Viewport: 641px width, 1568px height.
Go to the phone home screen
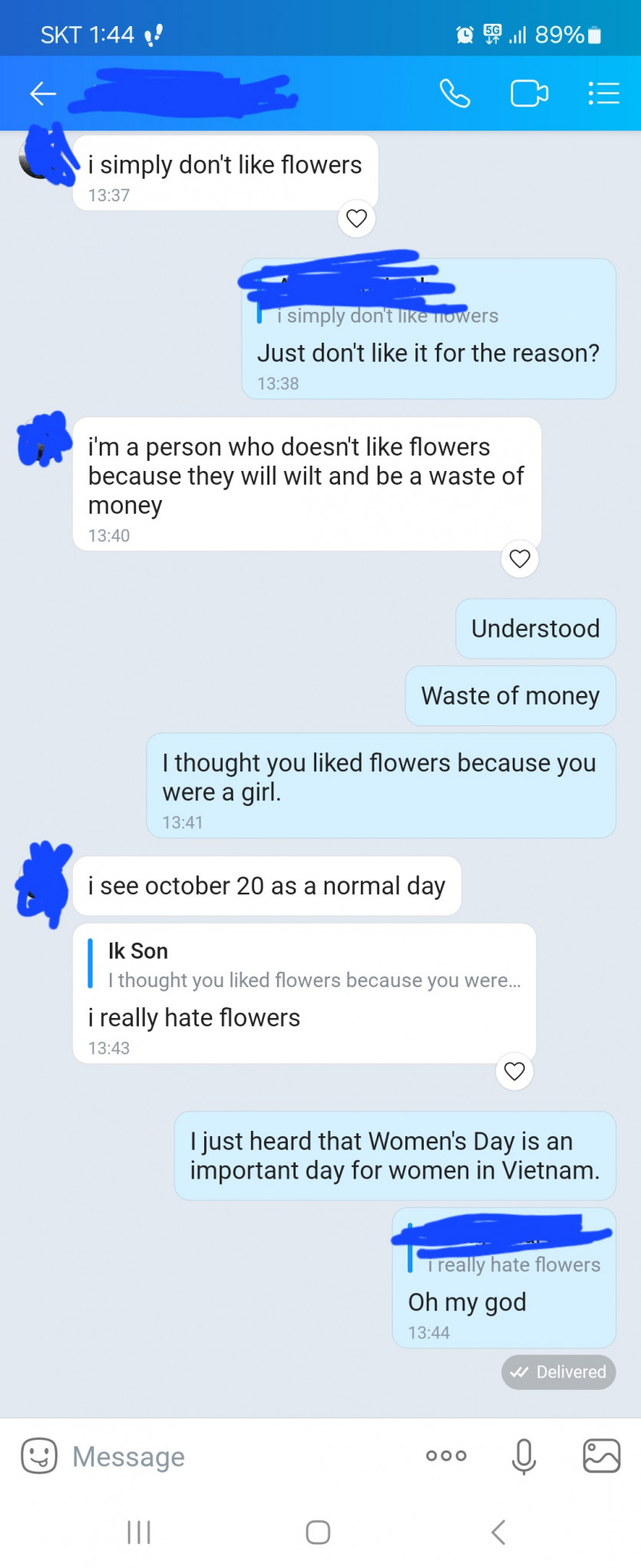tap(318, 1532)
